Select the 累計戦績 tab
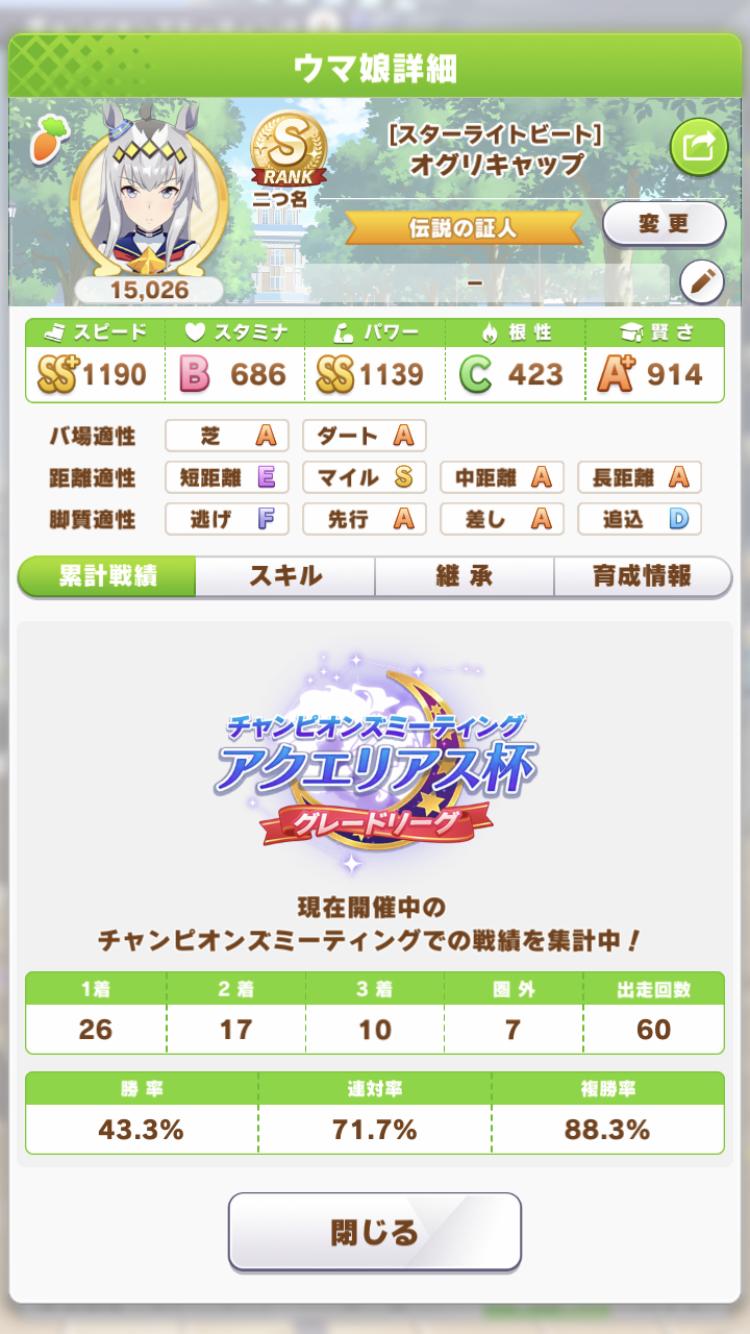This screenshot has height=1334, width=750. coord(107,576)
